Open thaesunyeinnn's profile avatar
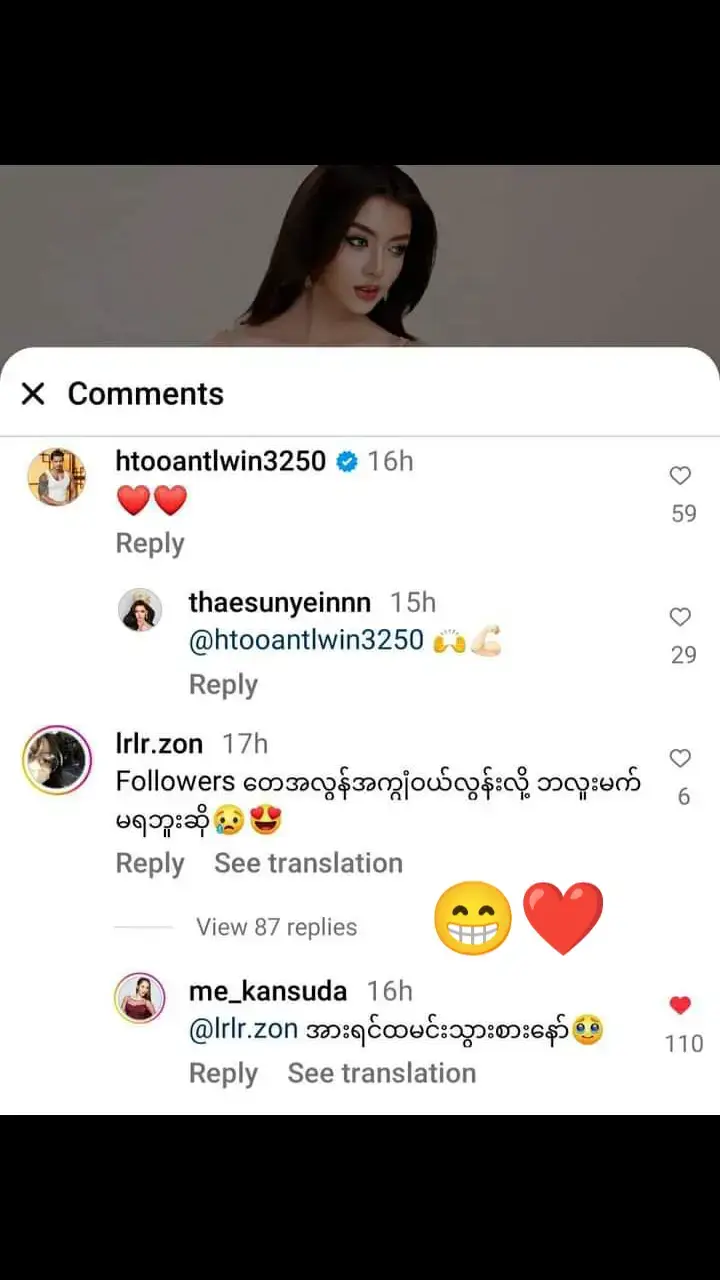 point(140,610)
